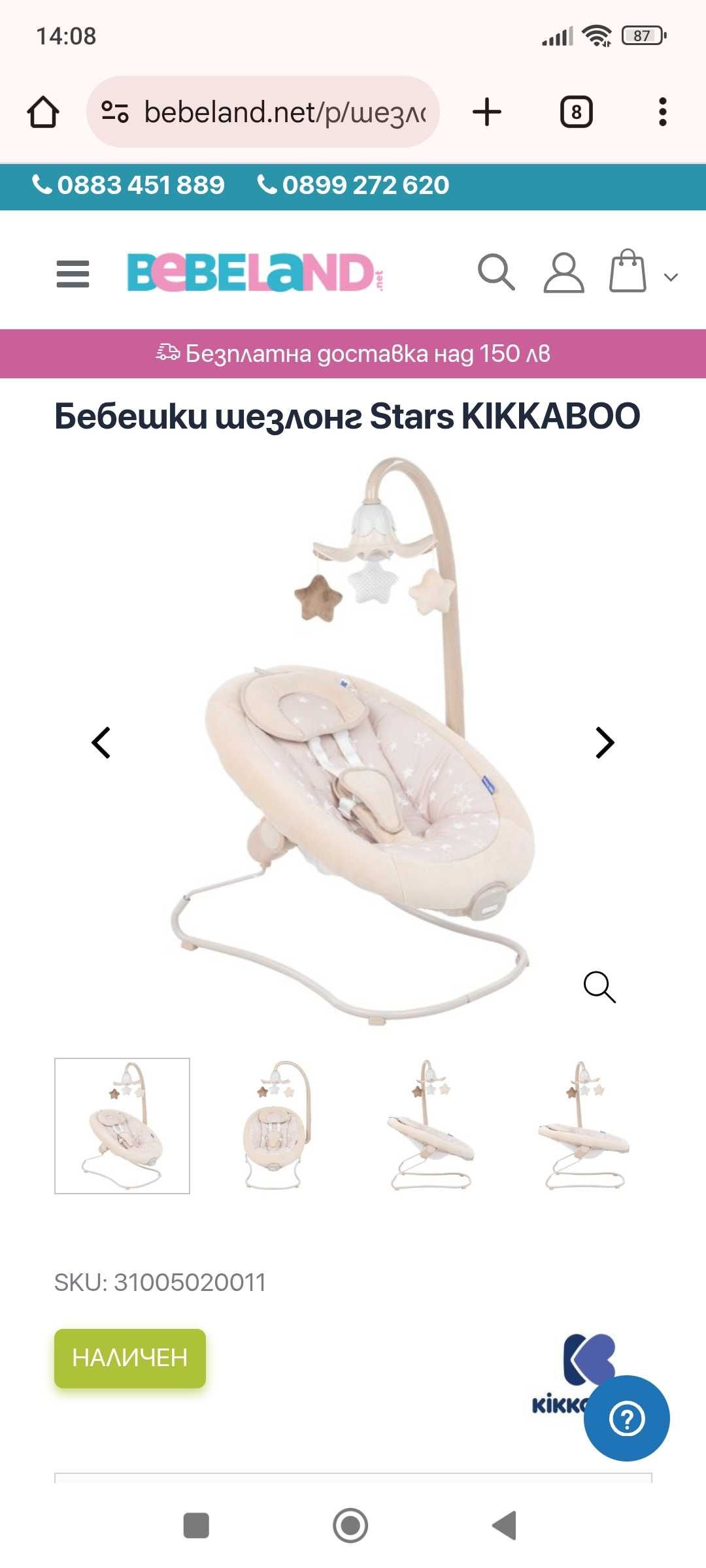Image resolution: width=706 pixels, height=1568 pixels.
Task: Open the blue help chat button
Action: click(x=626, y=1418)
